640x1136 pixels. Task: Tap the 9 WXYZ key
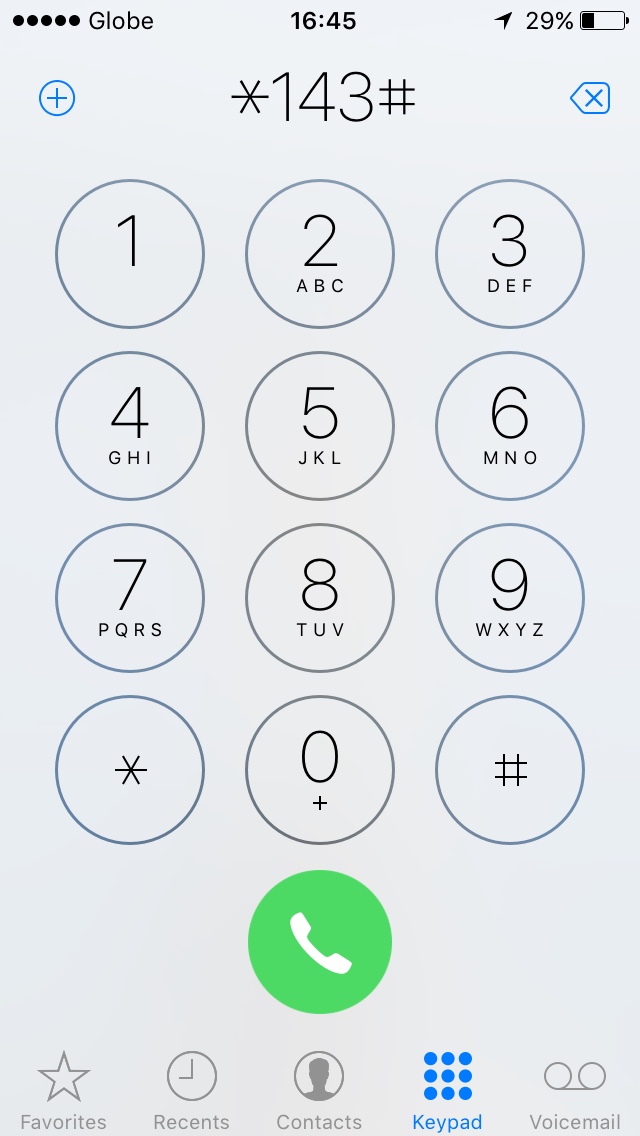[510, 598]
